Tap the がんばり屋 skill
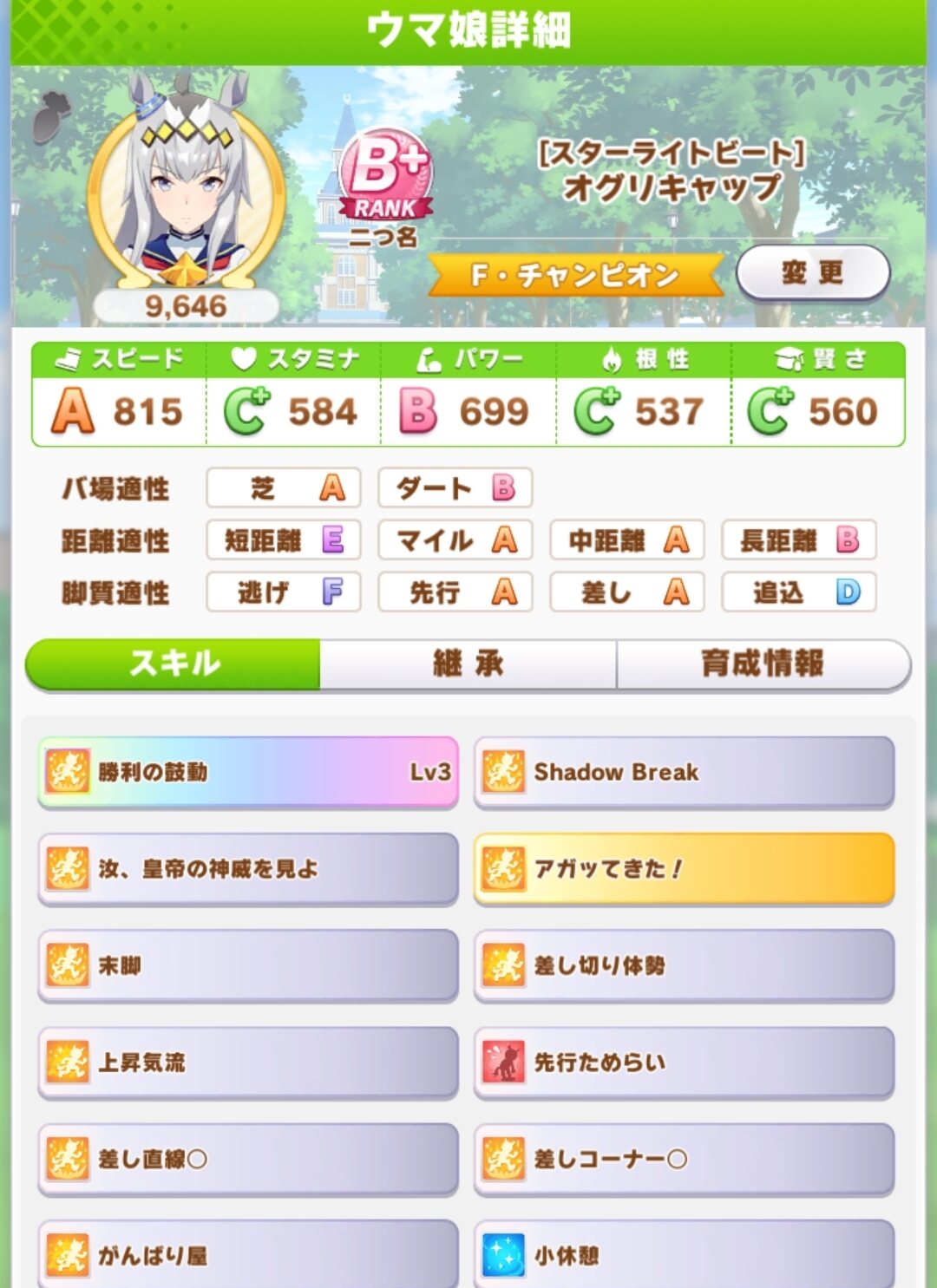Image resolution: width=937 pixels, height=1288 pixels. tap(248, 1254)
